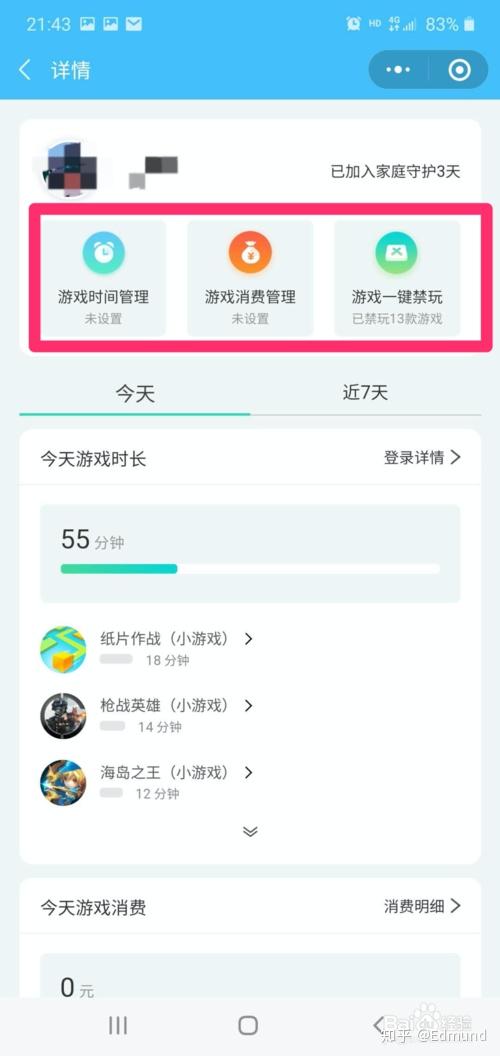Switch to the 今天 tab
Screen dimensions: 500x1056
[x=135, y=394]
